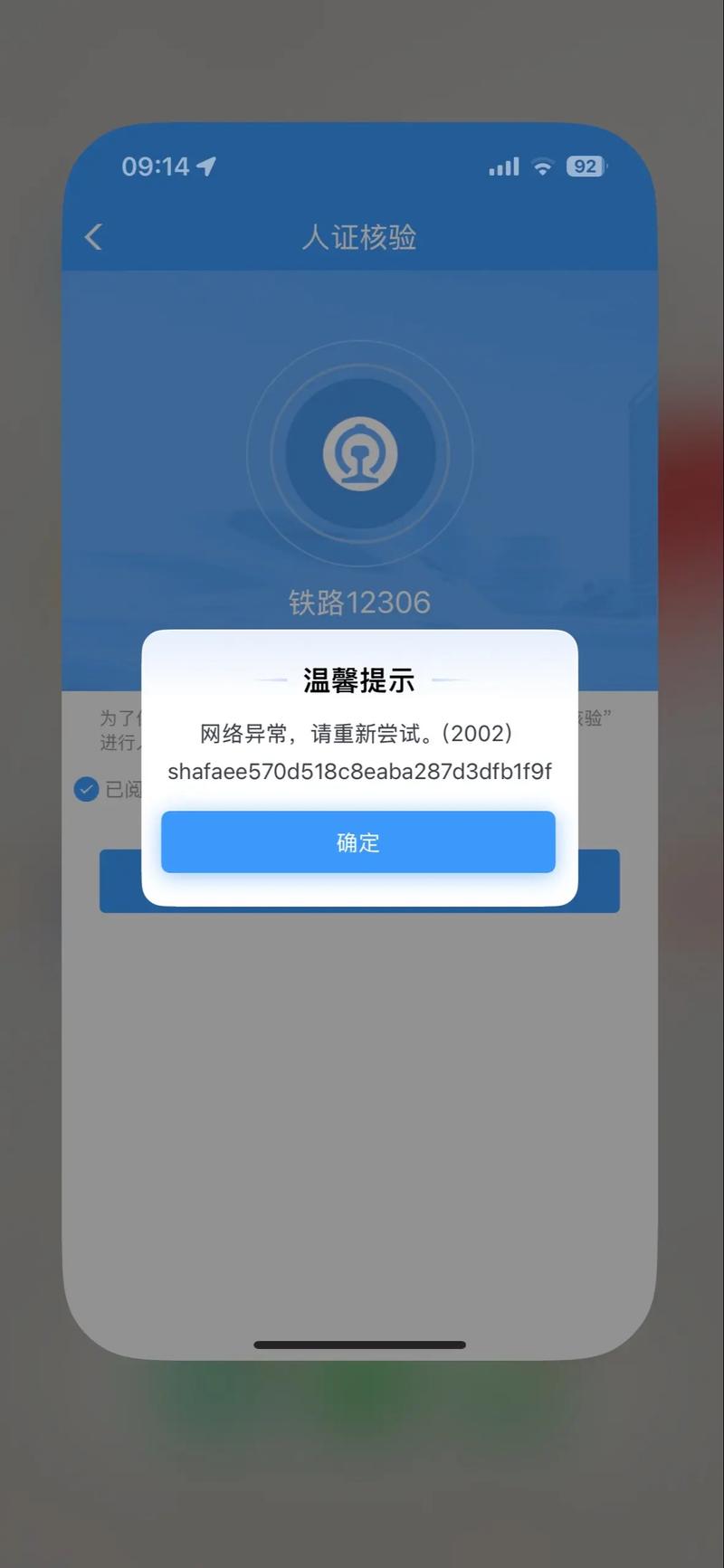724x1568 pixels.
Task: Tap the clock showing 09:14
Action: point(156,166)
